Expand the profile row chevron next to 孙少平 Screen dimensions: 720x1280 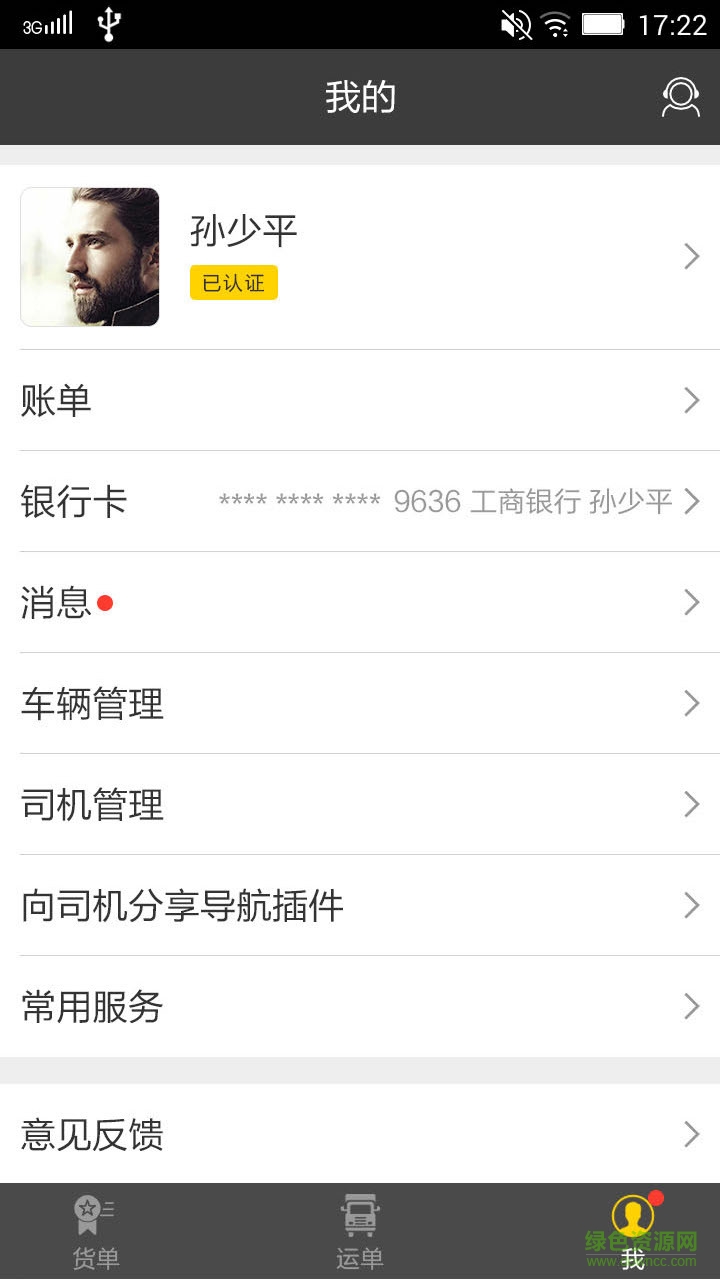click(x=691, y=256)
